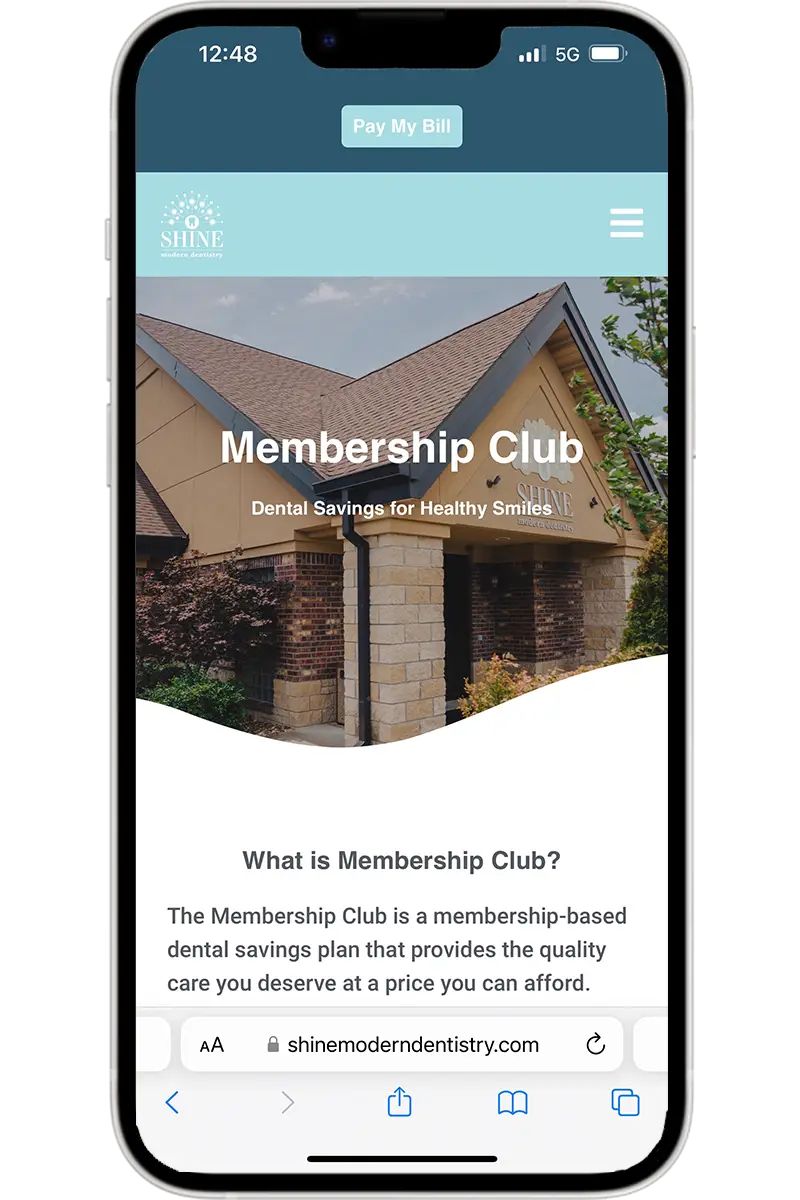Tap the shinemoderndentistry.com address bar
The width and height of the screenshot is (800, 1200).
tap(401, 1045)
